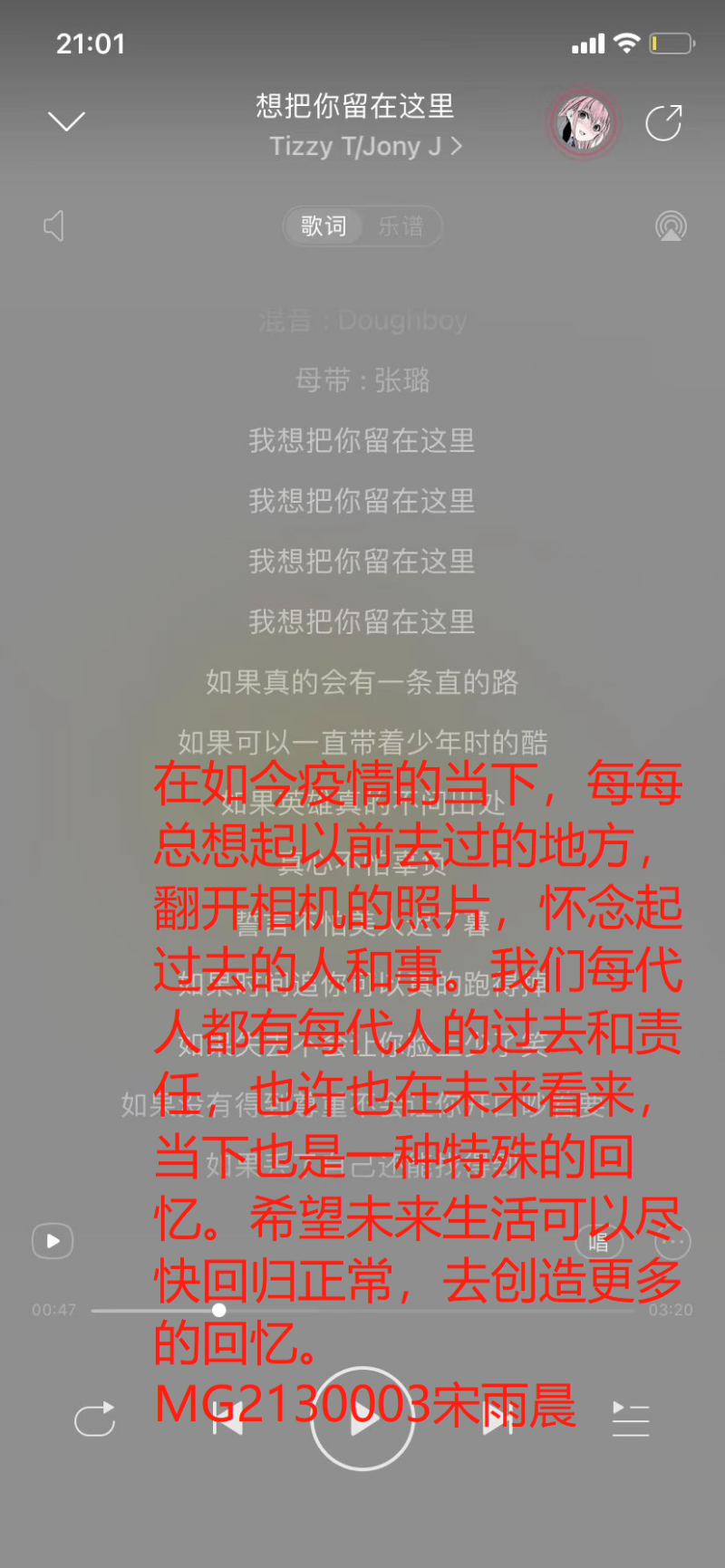Skip to the previous track
This screenshot has height=1568, width=725.
click(x=227, y=1419)
